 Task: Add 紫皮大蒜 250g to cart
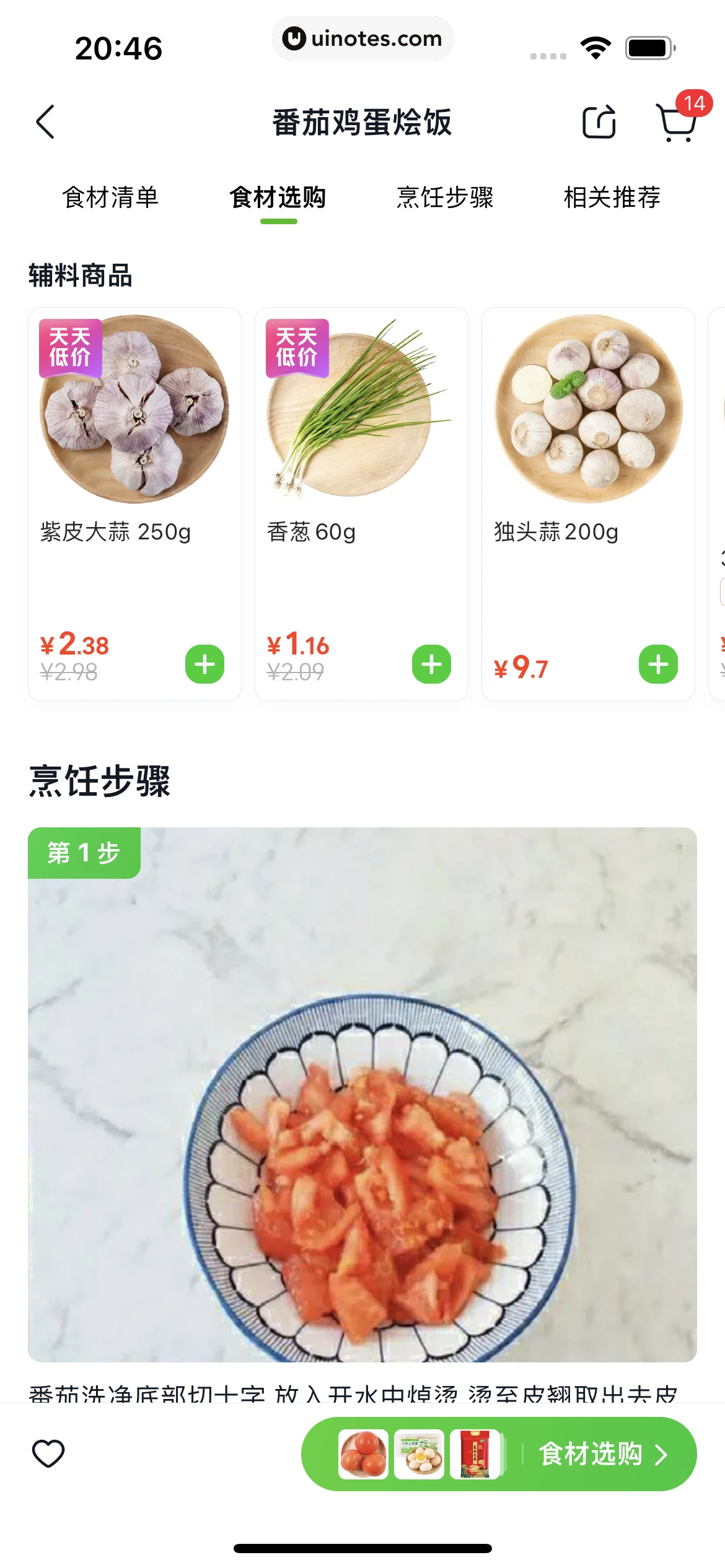click(x=204, y=664)
